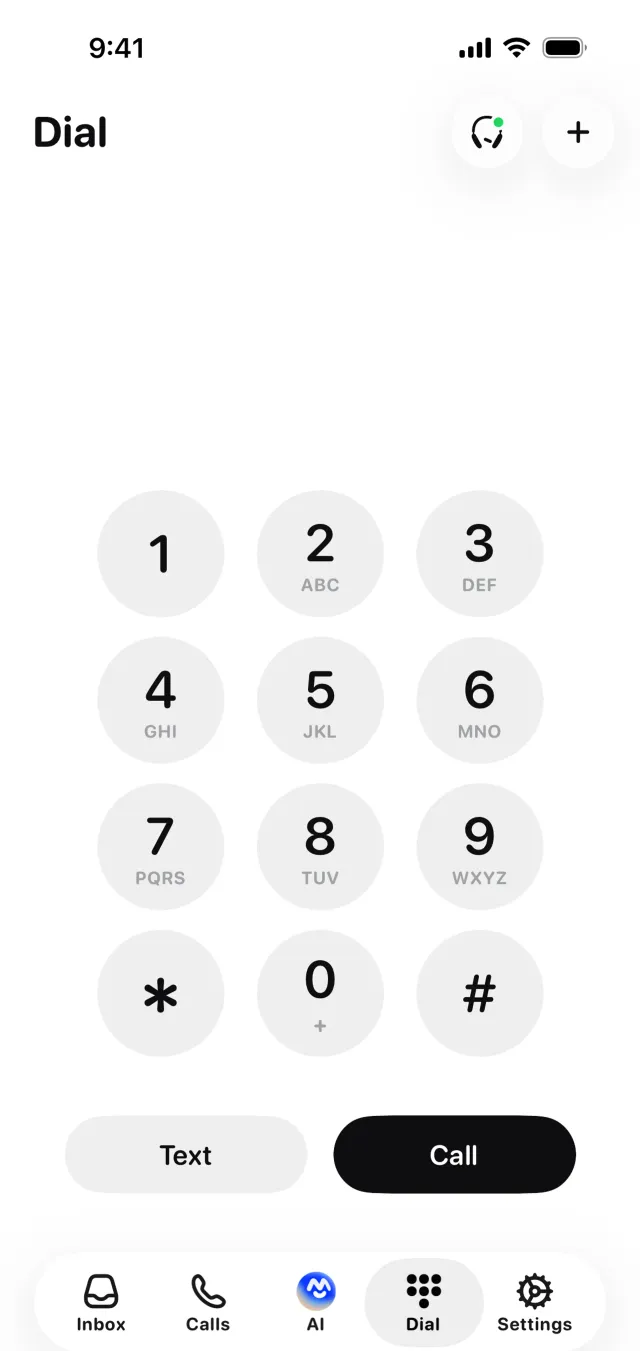Dial the 4 GHI key

[x=160, y=700]
